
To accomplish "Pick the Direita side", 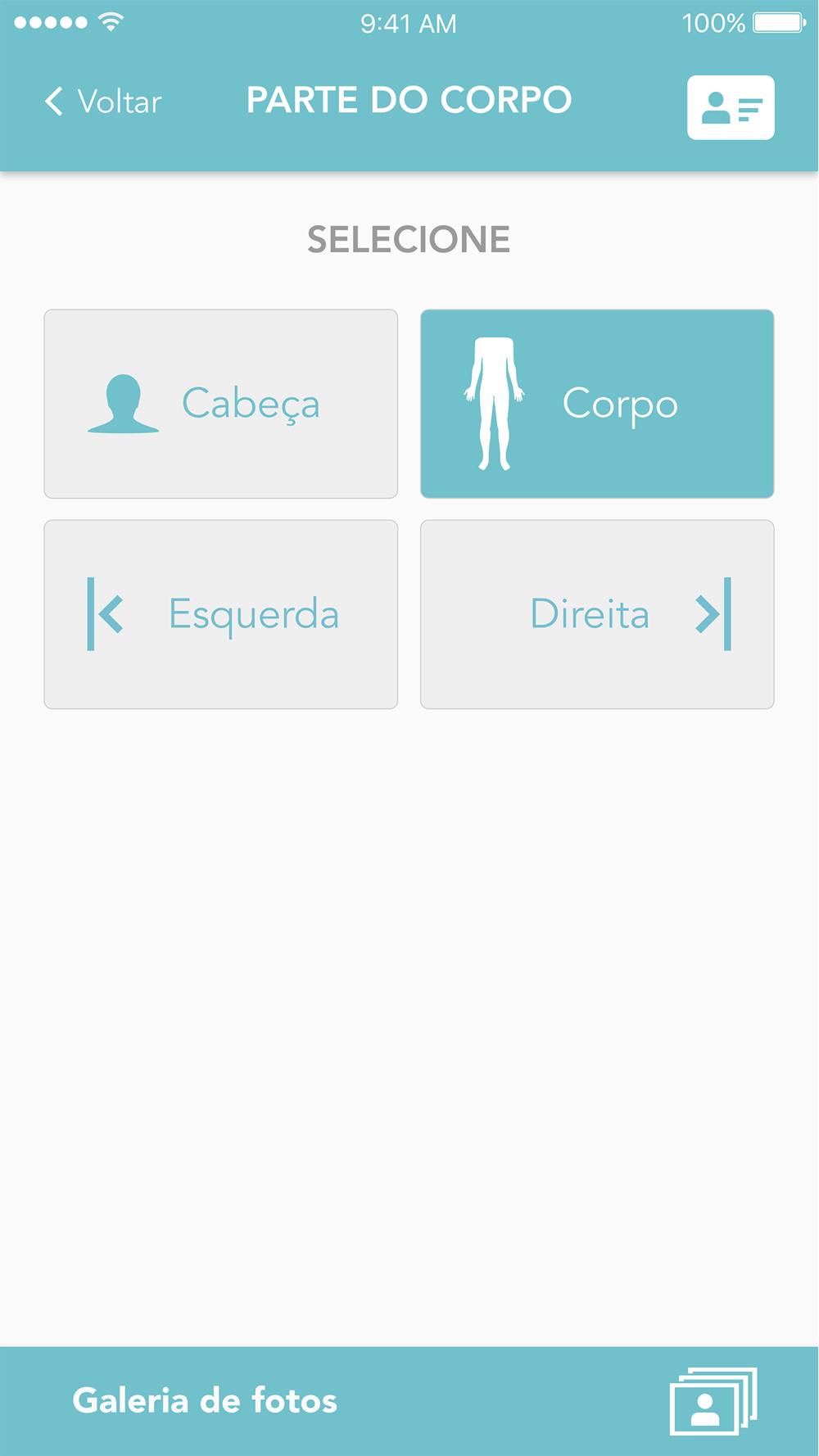I will pyautogui.click(x=596, y=614).
